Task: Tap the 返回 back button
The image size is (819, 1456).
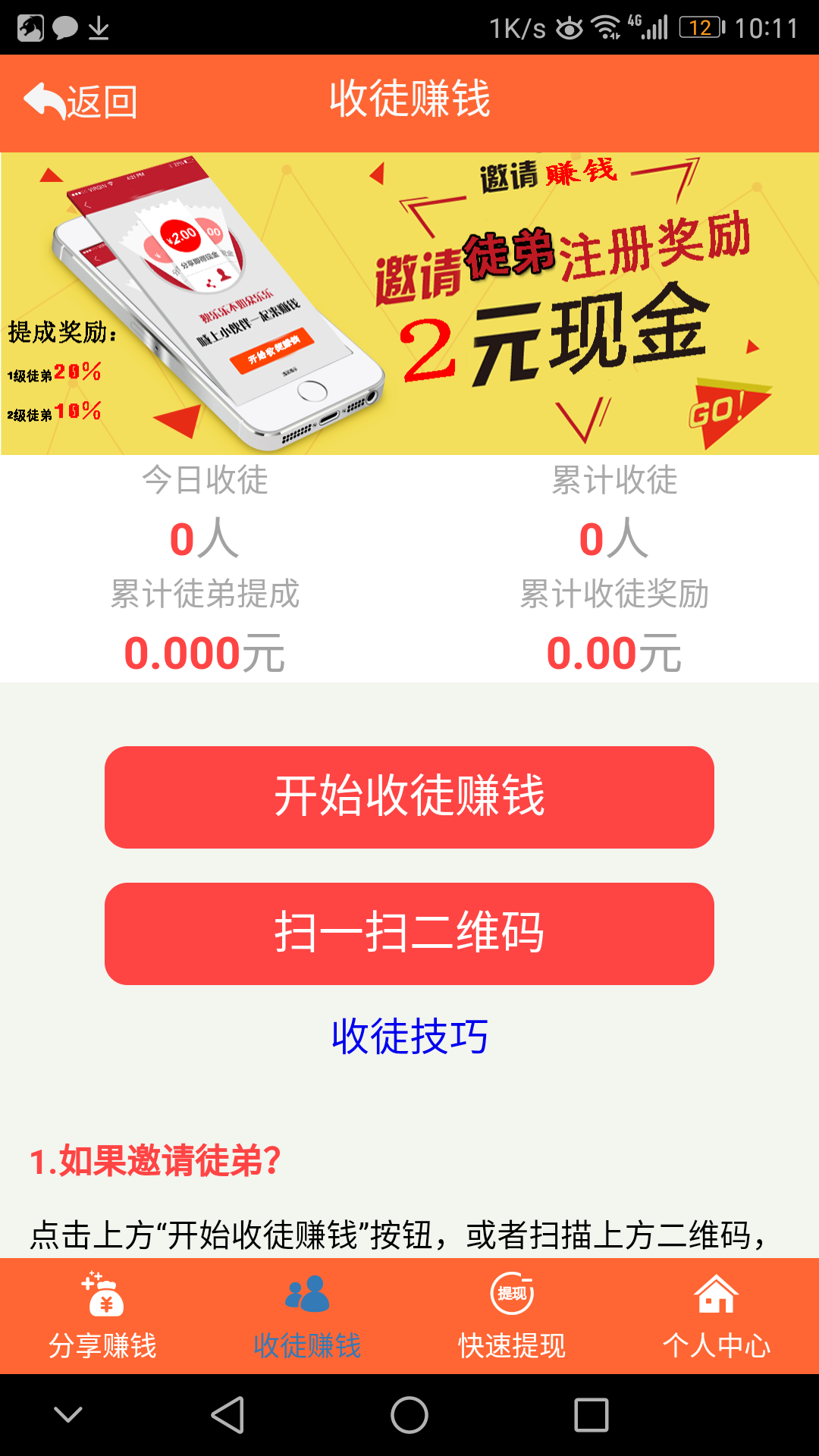Action: point(80,102)
